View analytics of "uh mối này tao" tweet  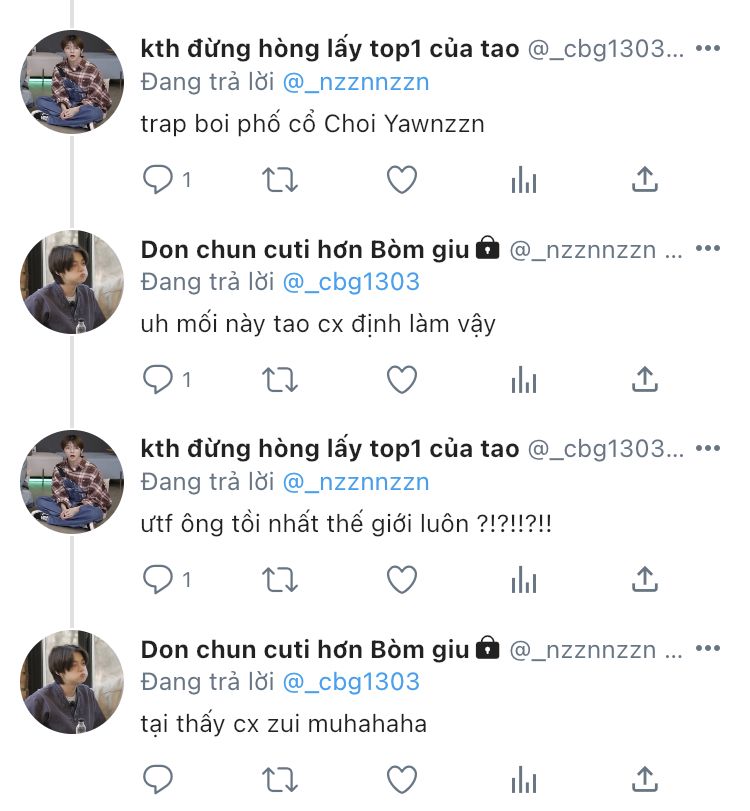point(524,380)
